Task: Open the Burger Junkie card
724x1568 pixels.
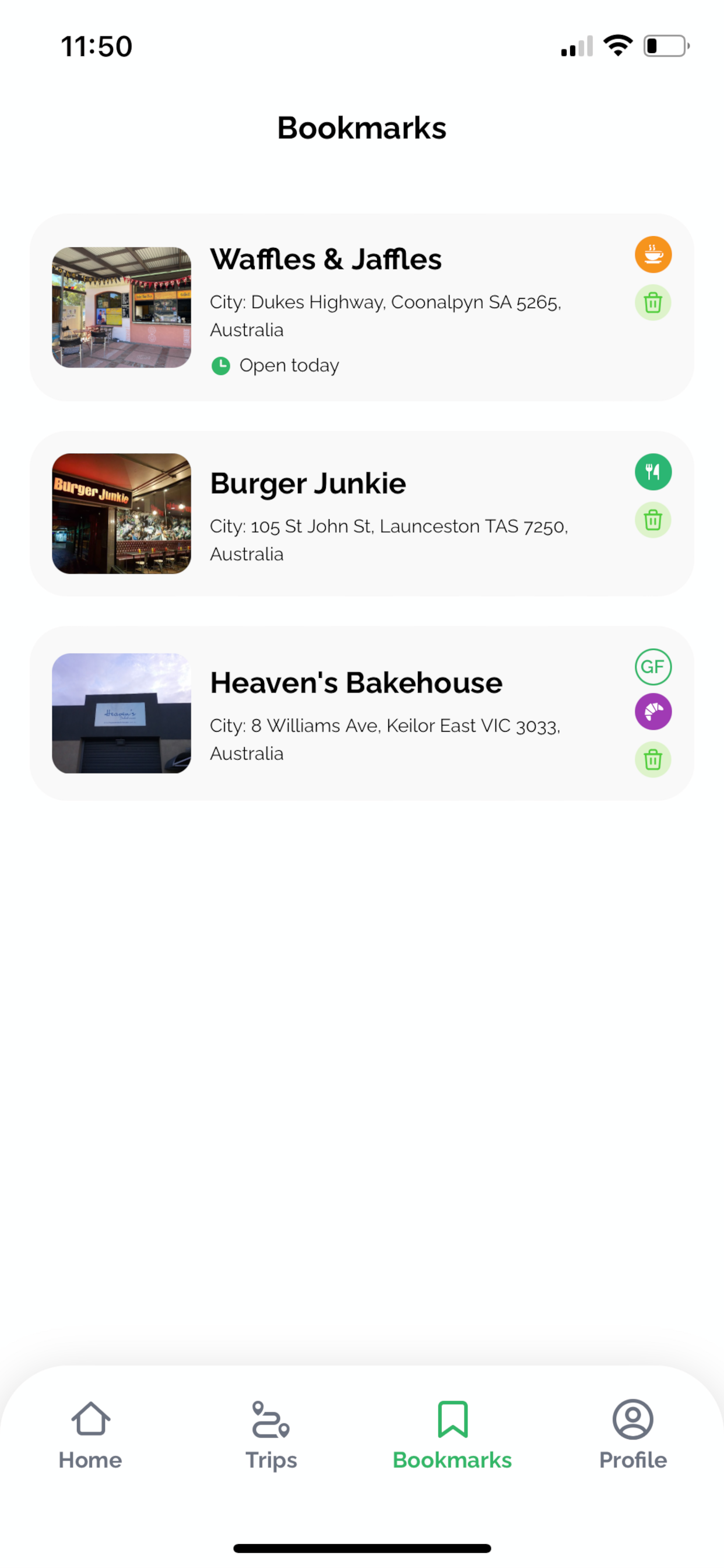Action: point(362,514)
